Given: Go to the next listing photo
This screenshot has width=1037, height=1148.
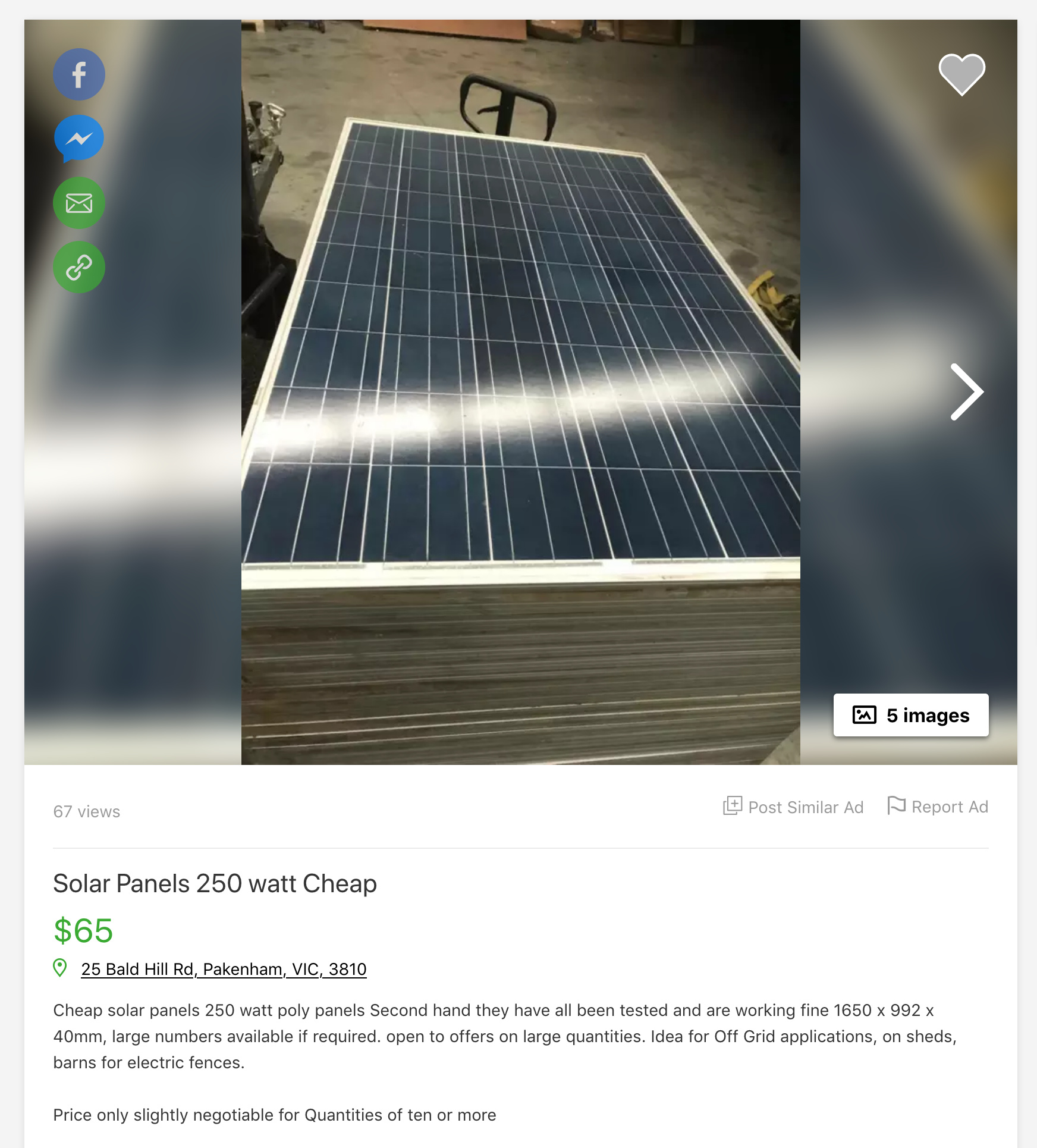Looking at the screenshot, I should (966, 392).
